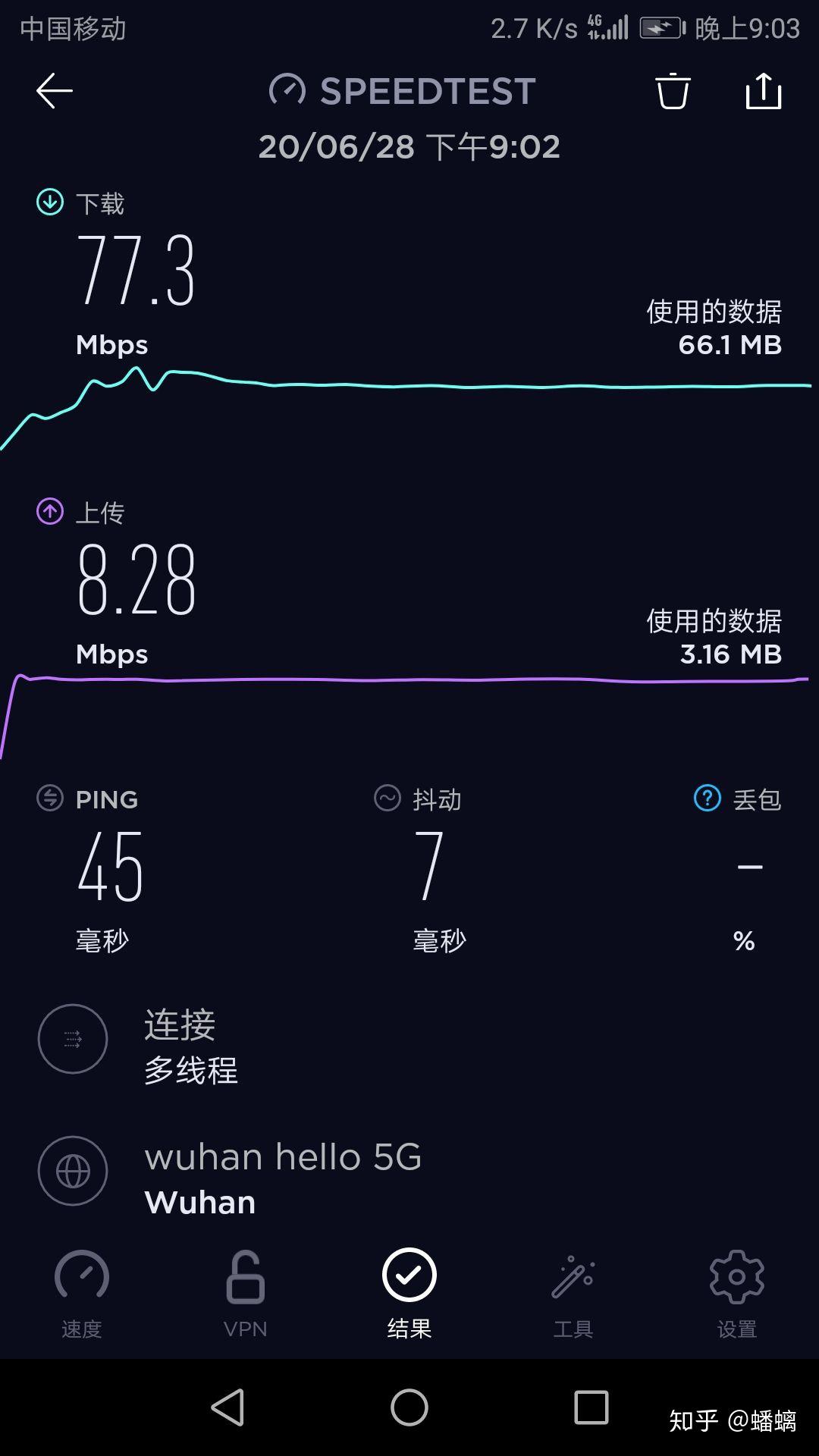Share this speed test result
819x1456 pixels.
pyautogui.click(x=764, y=91)
